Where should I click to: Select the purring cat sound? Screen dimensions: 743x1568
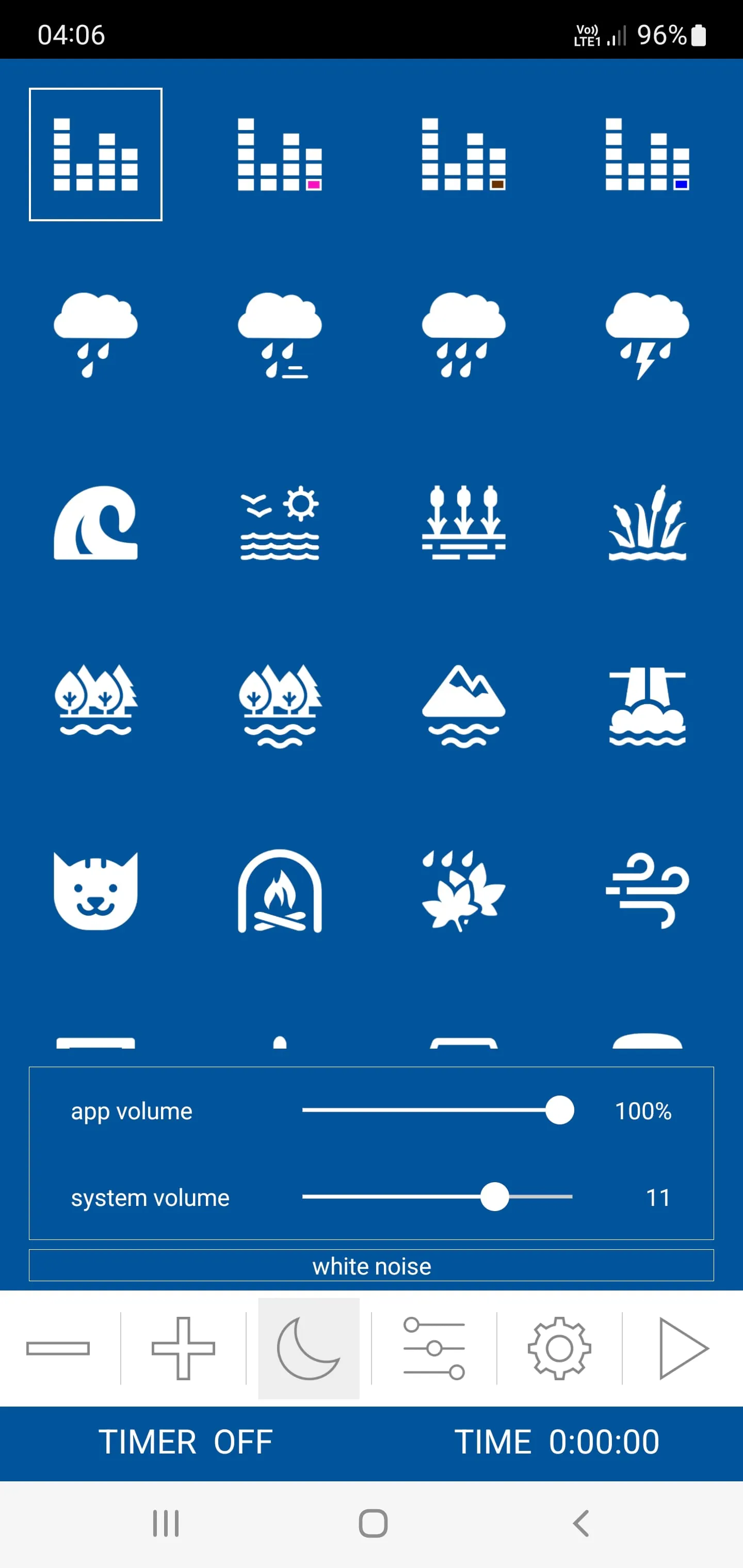tap(95, 891)
